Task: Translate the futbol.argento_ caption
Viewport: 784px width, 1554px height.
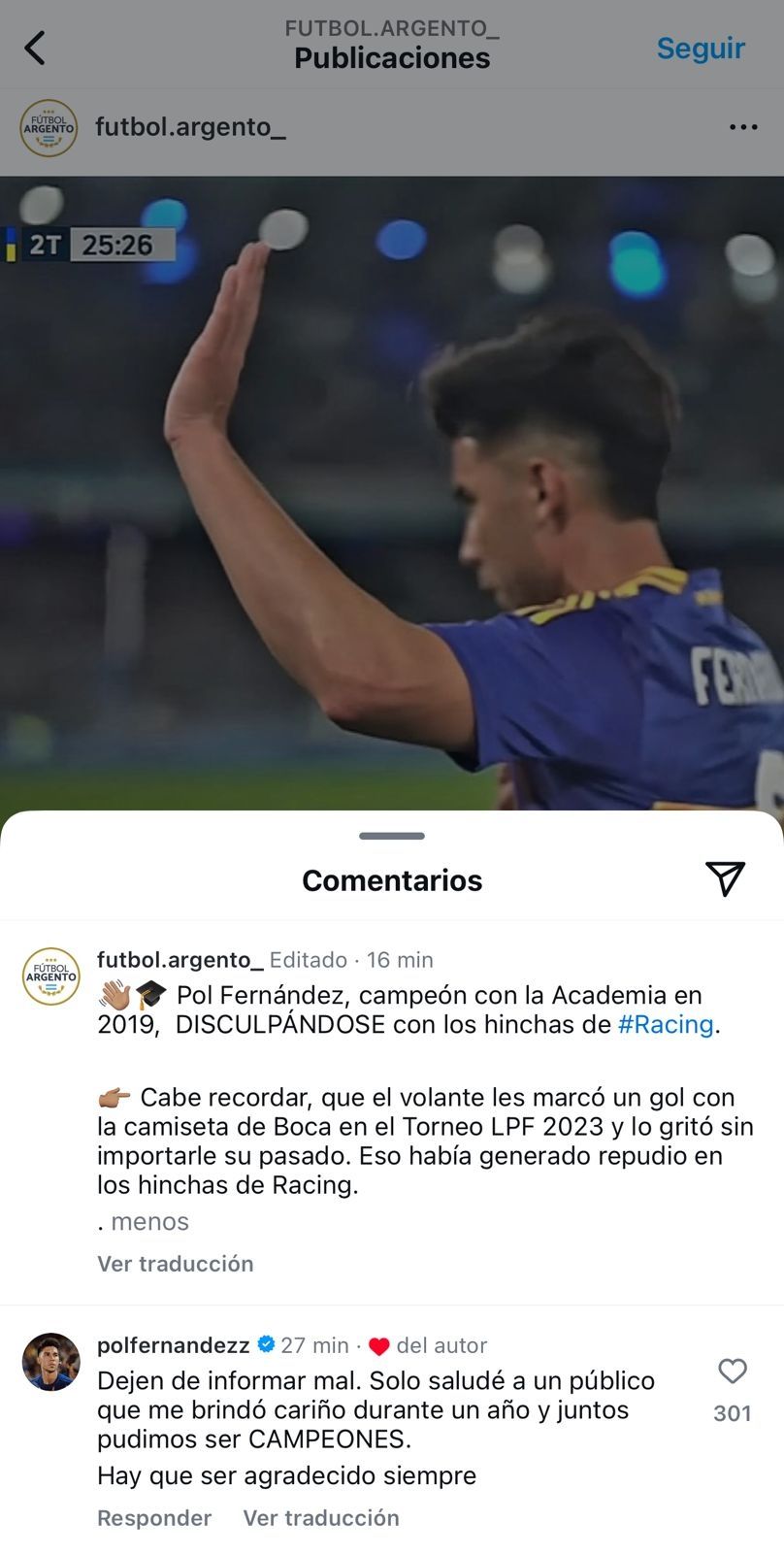Action: pos(175,1263)
